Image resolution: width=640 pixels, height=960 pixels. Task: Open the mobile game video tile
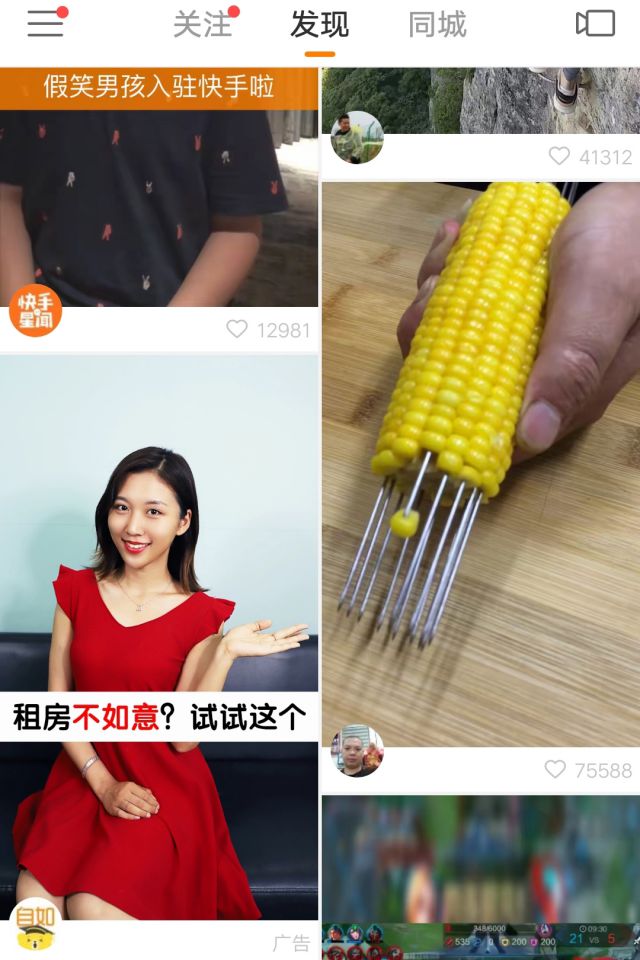coord(480,875)
